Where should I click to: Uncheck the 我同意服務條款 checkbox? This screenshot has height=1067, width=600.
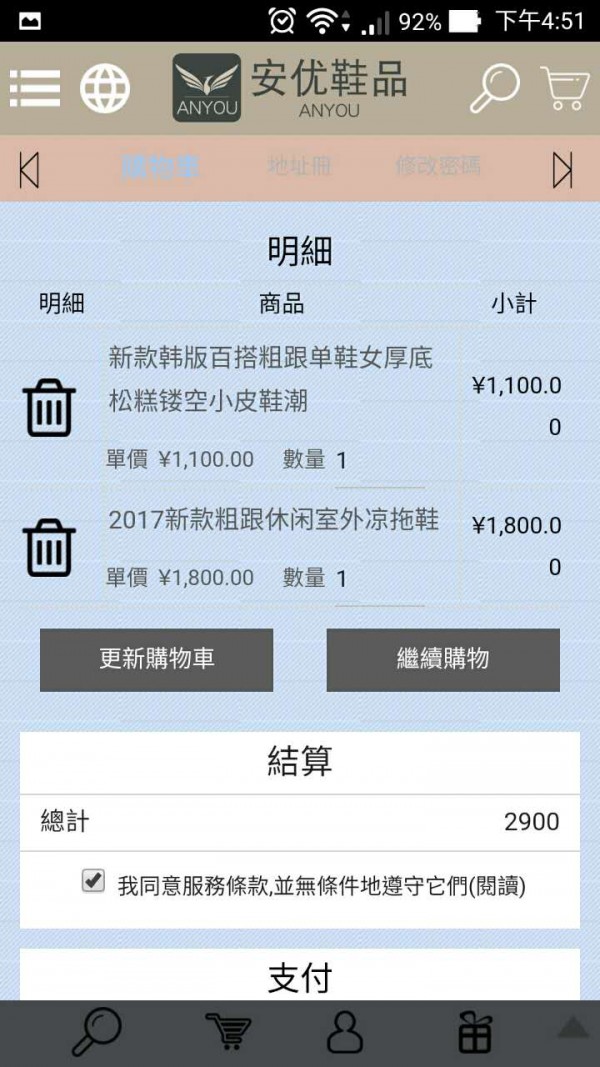(93, 881)
